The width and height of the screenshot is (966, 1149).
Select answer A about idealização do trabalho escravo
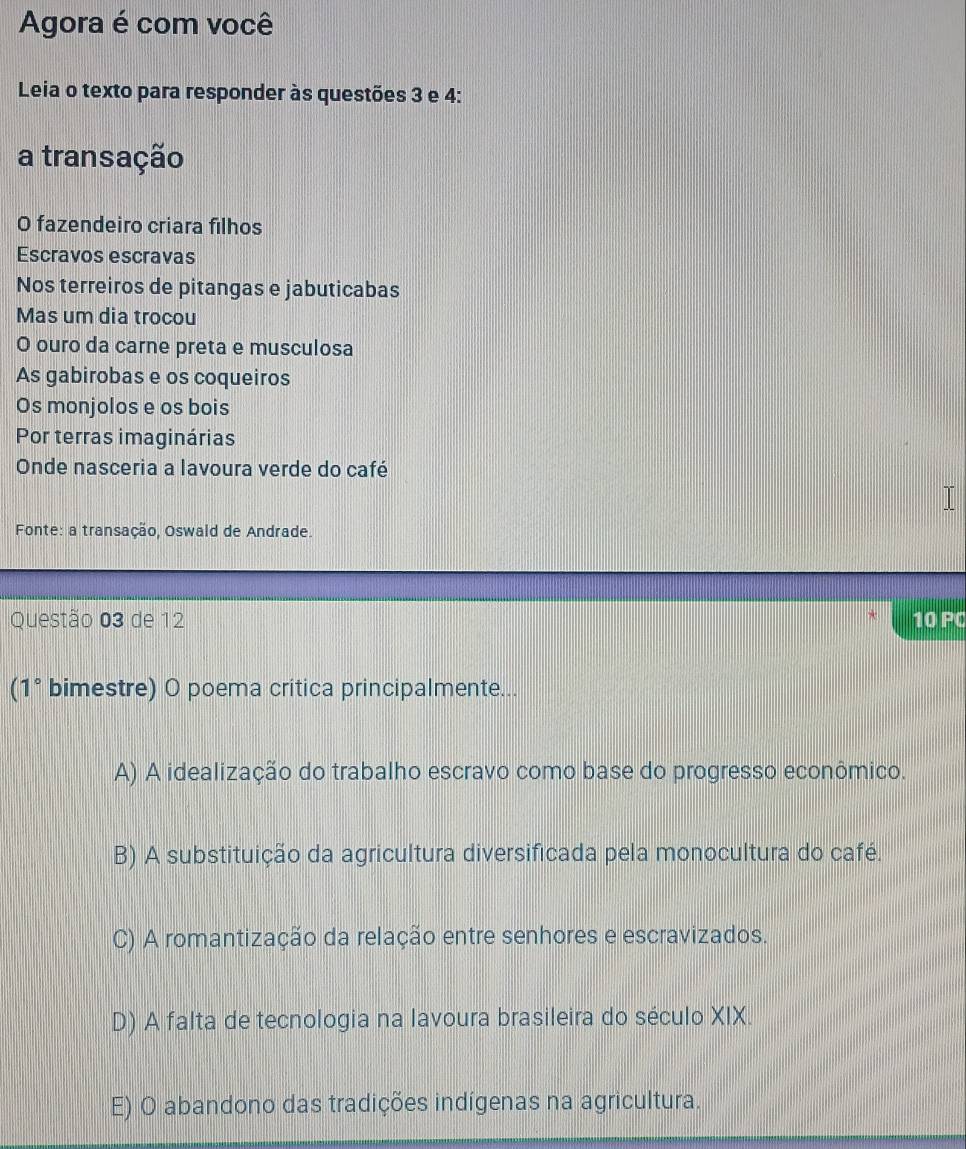510,771
